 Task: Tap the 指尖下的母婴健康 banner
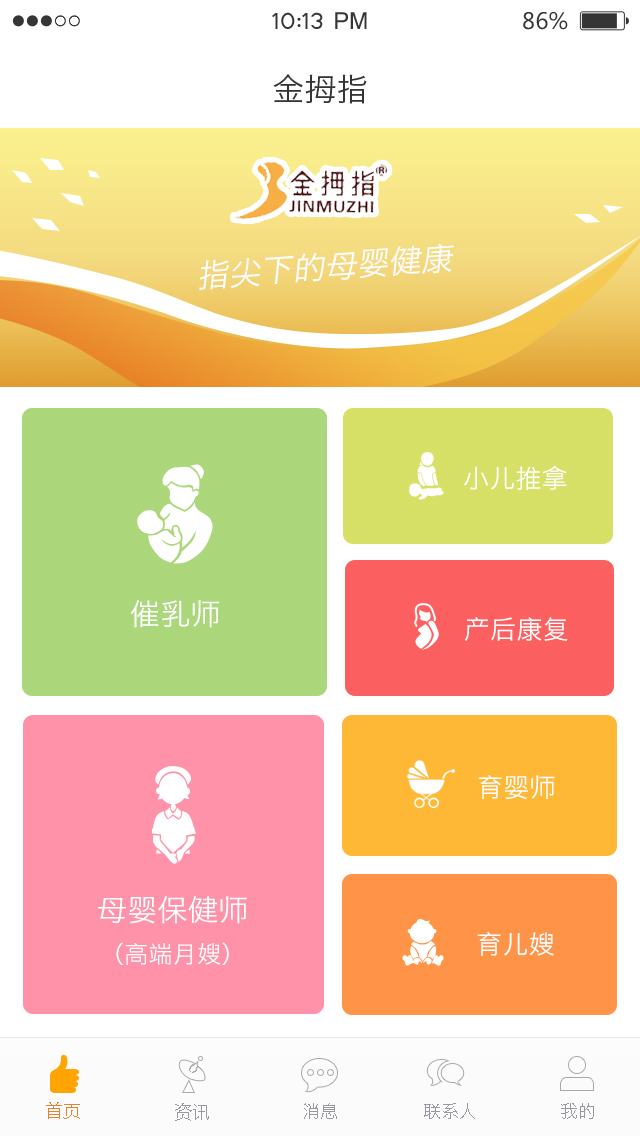pyautogui.click(x=320, y=257)
